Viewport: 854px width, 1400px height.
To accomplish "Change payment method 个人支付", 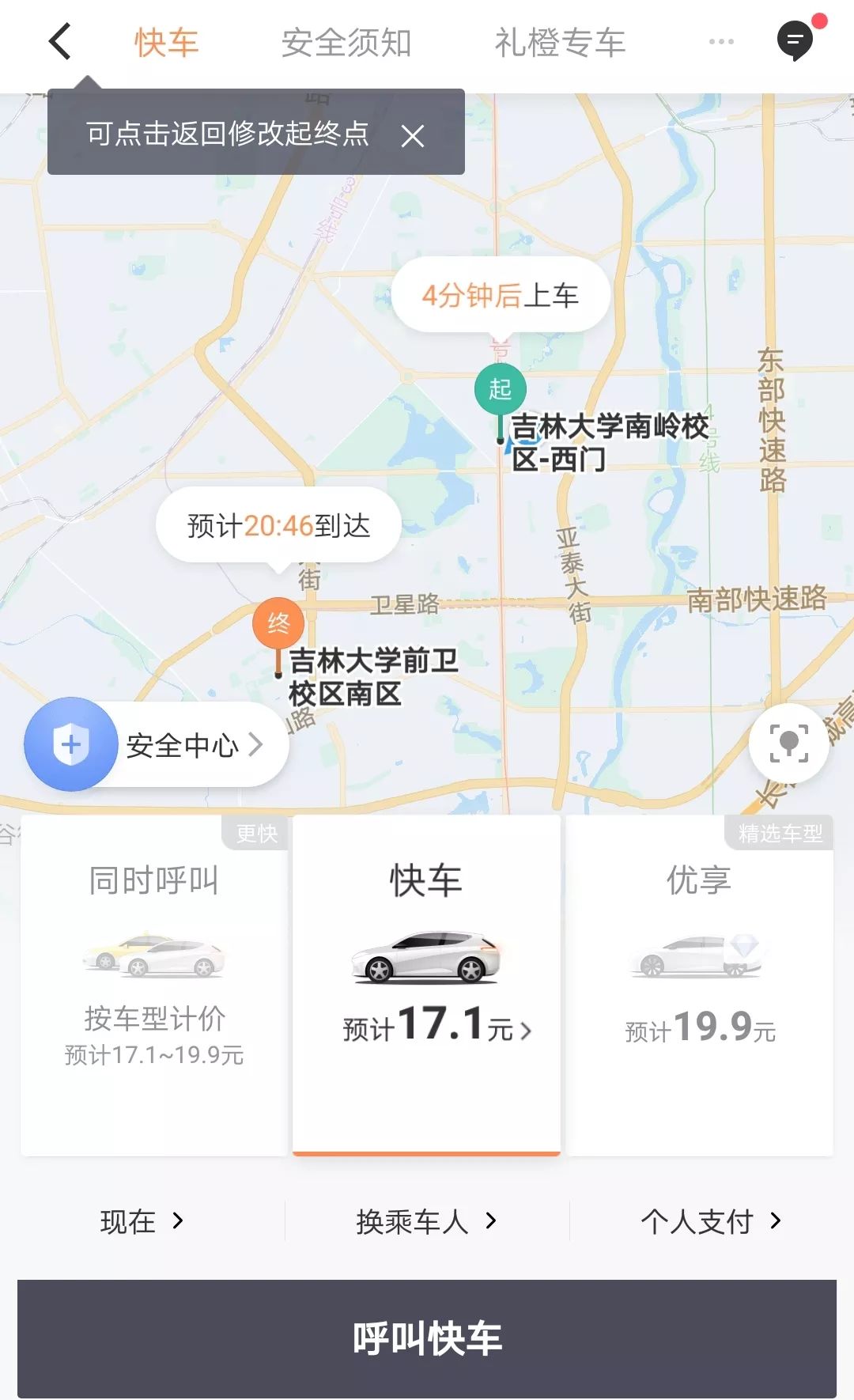I will 710,1221.
